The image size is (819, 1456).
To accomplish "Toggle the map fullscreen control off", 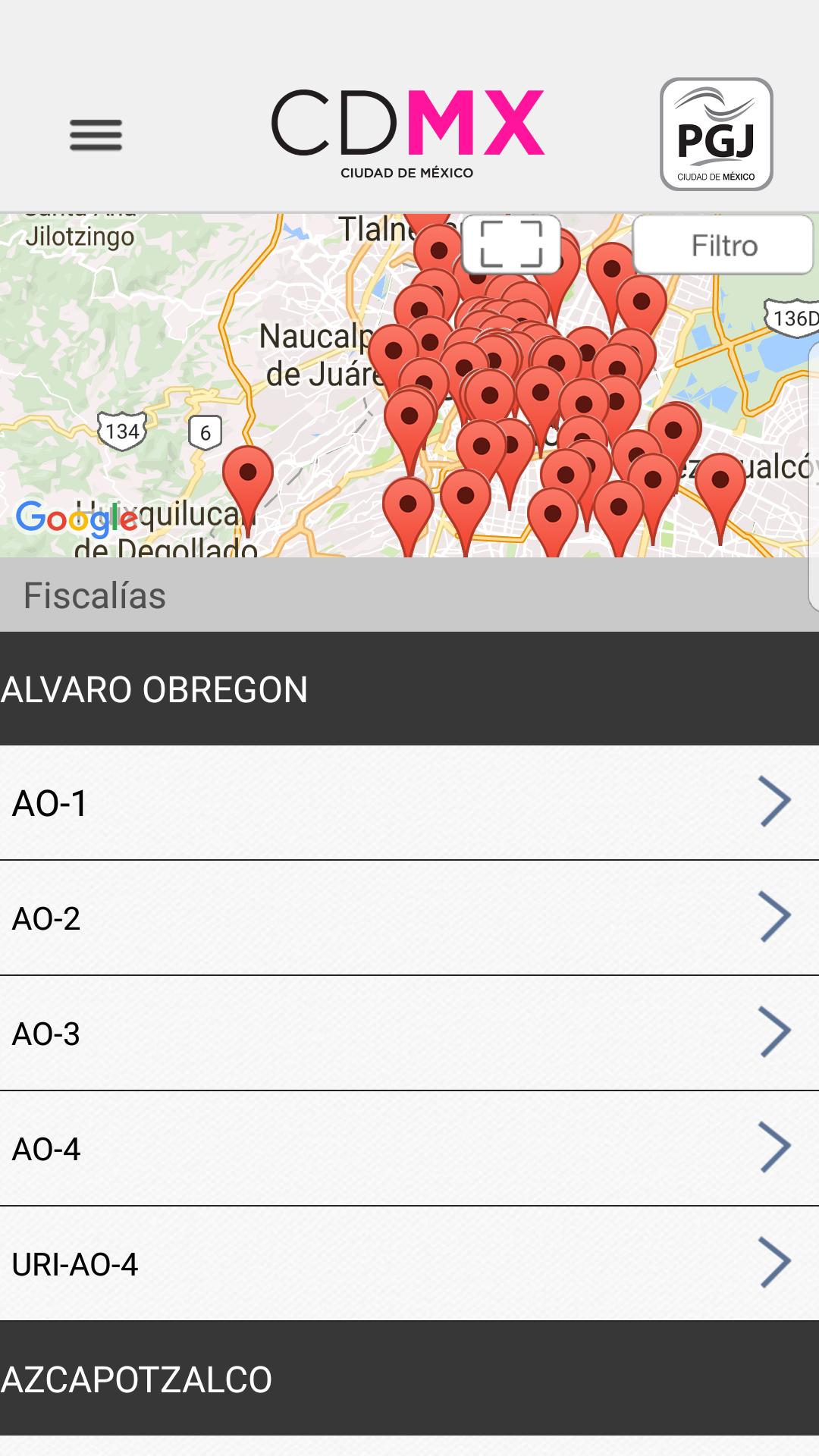I will (510, 244).
